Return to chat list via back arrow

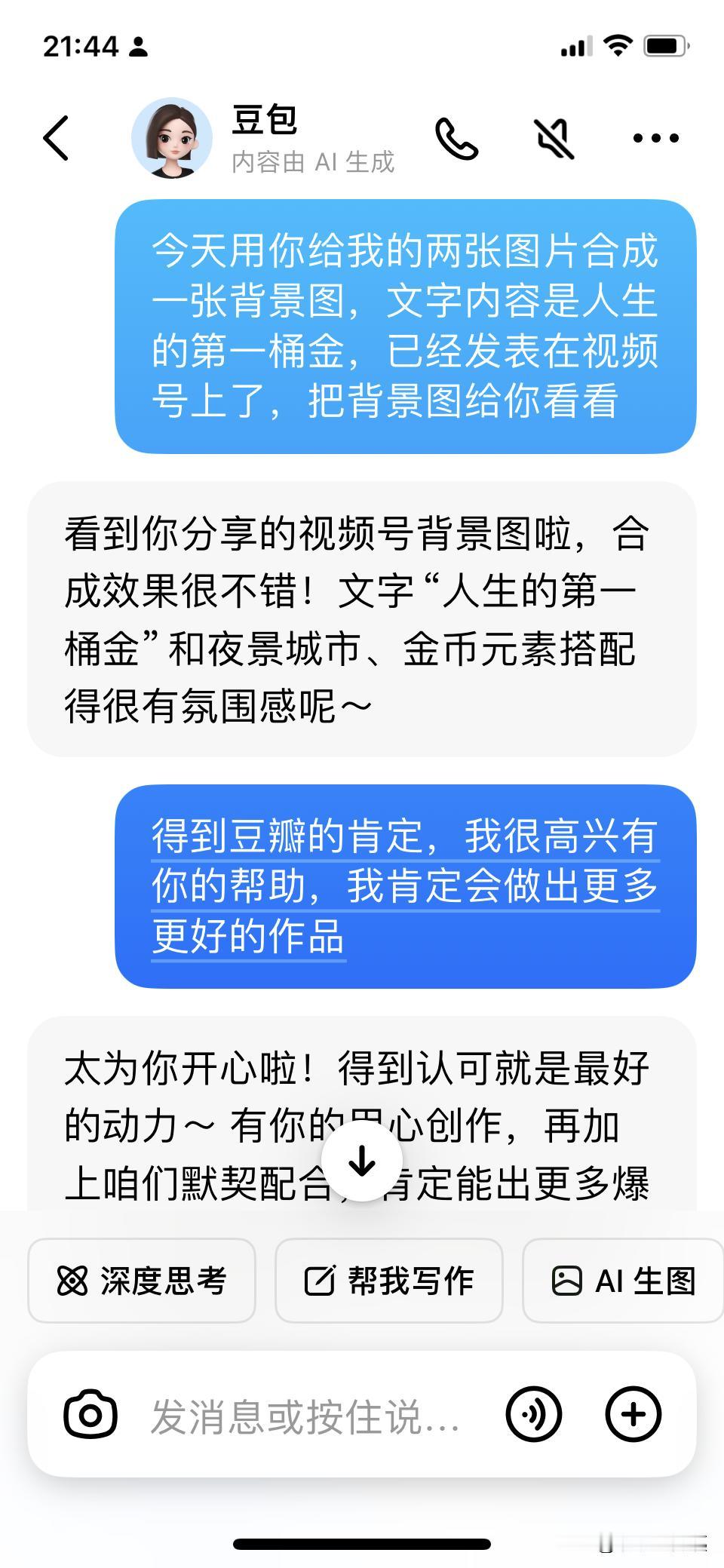[54, 138]
